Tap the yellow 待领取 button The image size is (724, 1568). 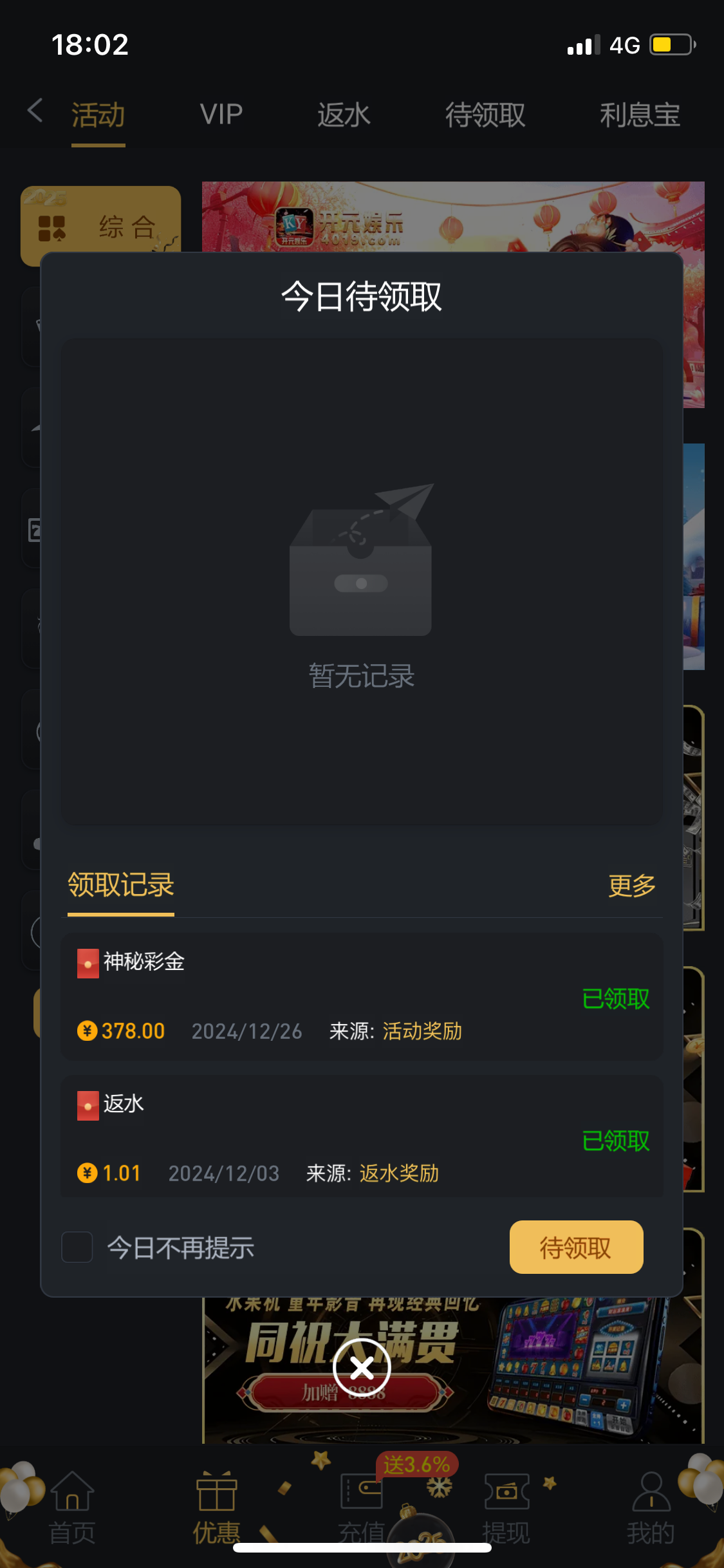click(576, 1247)
